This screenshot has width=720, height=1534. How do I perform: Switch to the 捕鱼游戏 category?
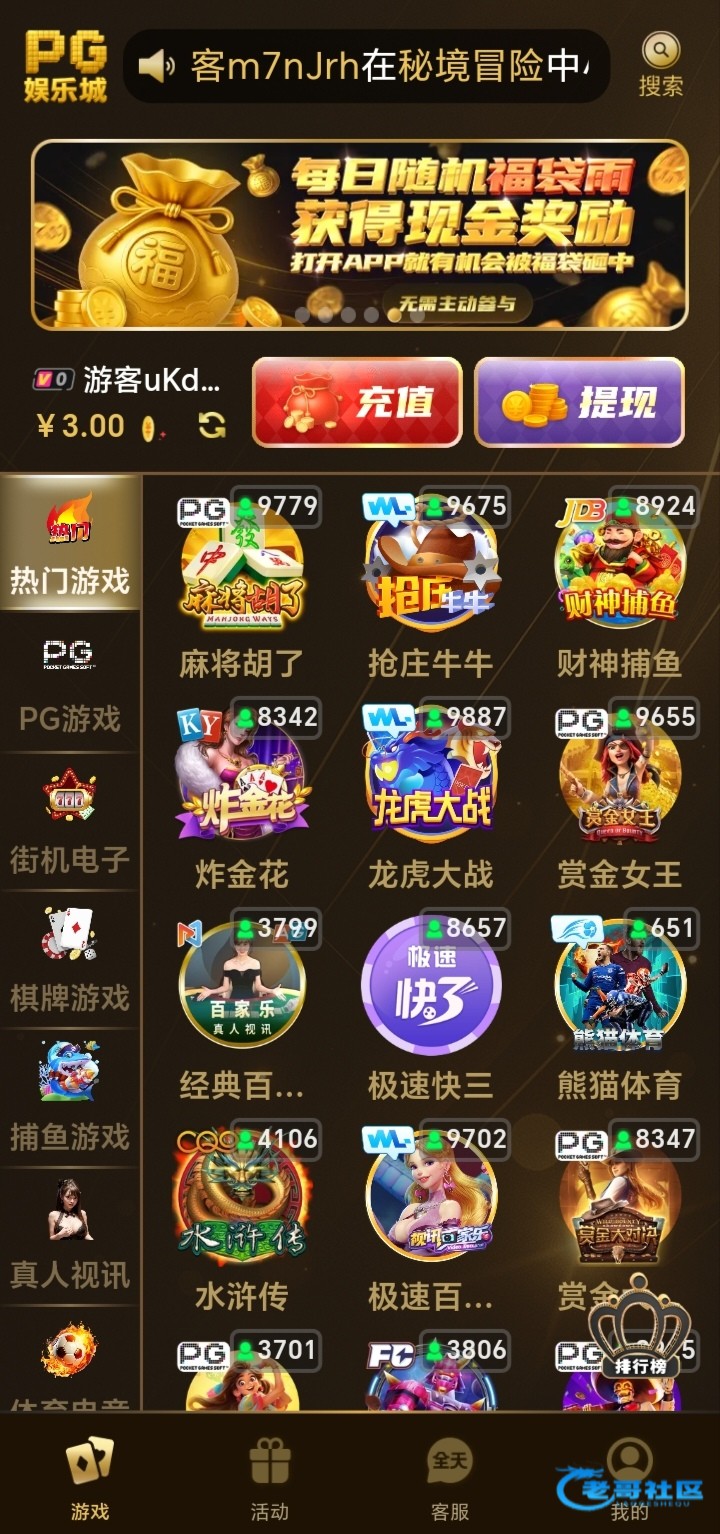[x=70, y=1100]
